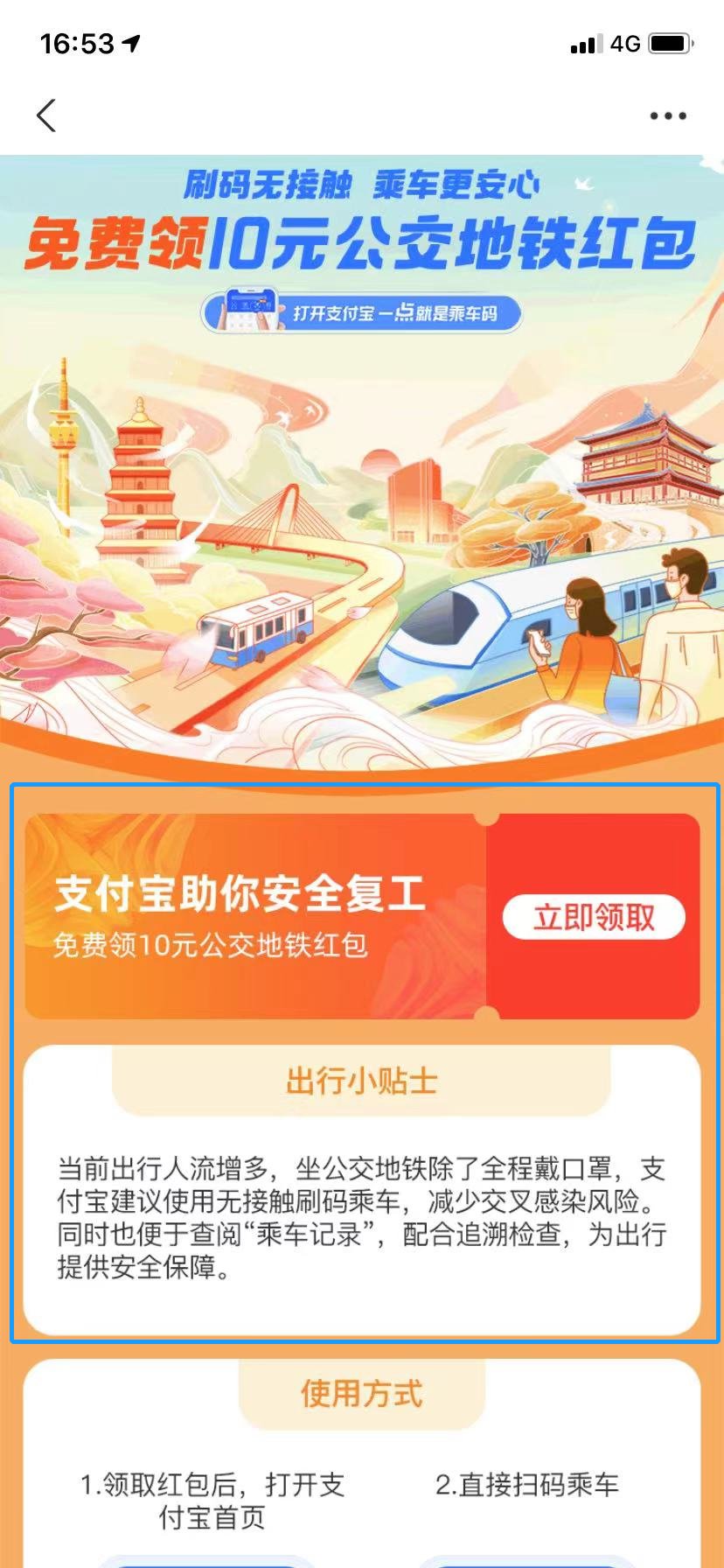Open the three-dot overflow menu
Viewport: 724px width, 1568px height.
(x=668, y=115)
